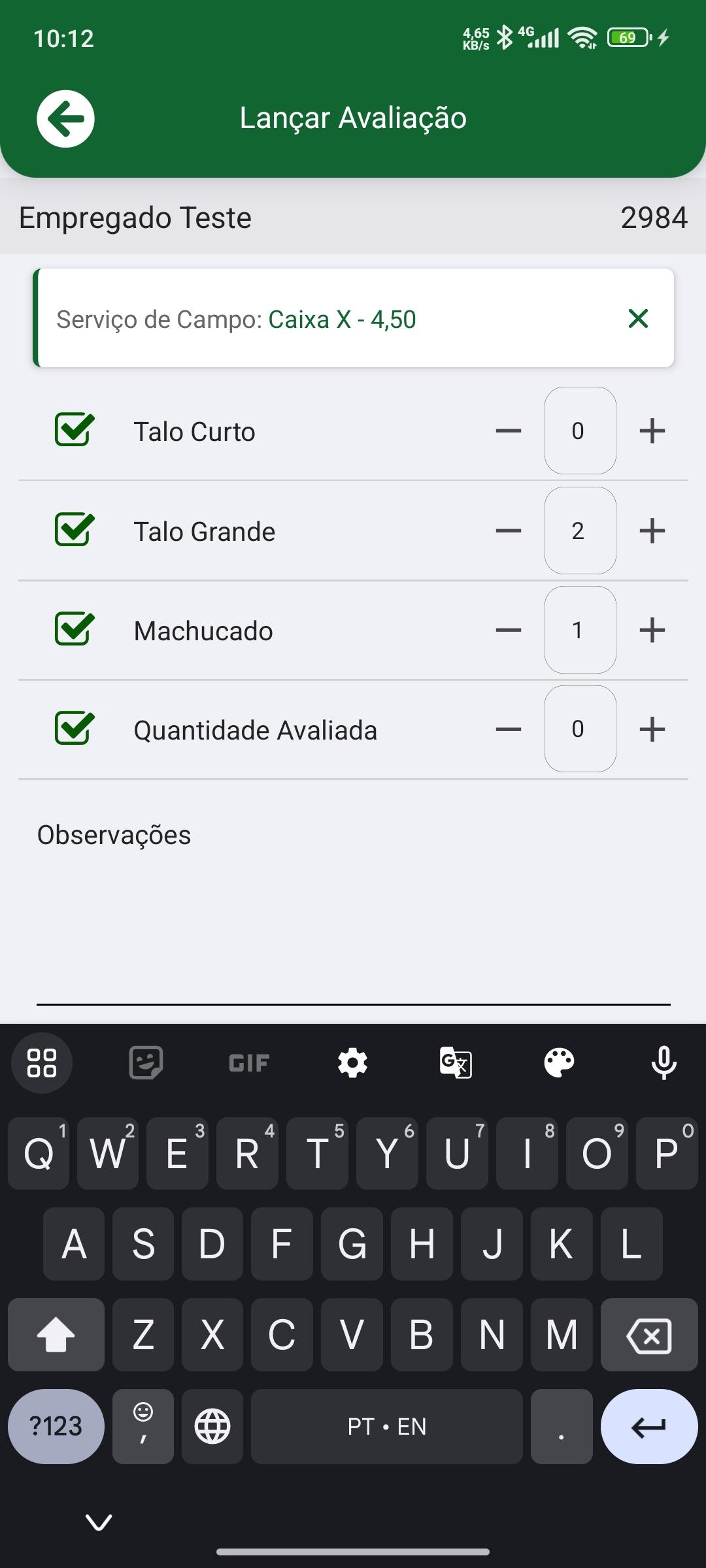
Task: Open keyboard settings gear
Action: point(352,1063)
